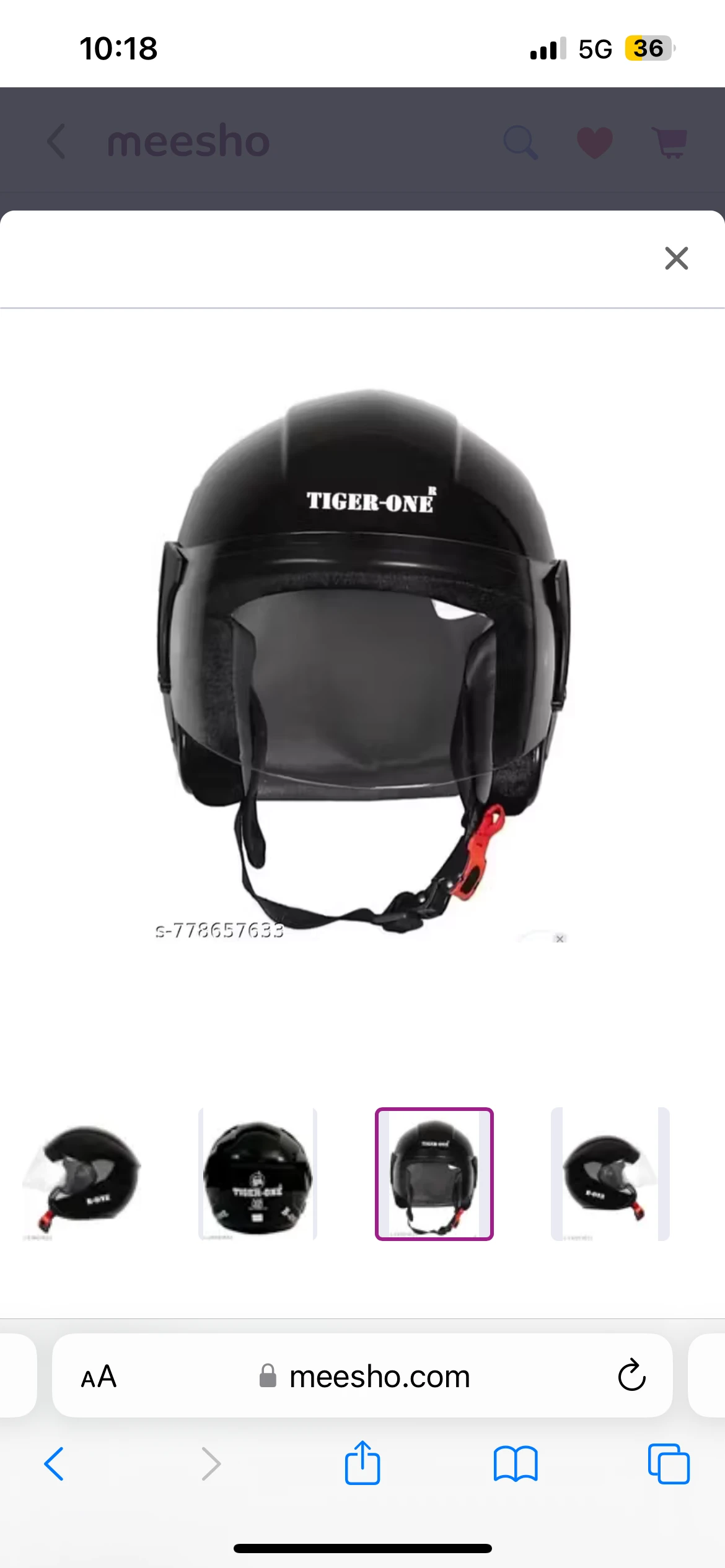Screen dimensions: 725x1568
Task: Reload the meesho.com page
Action: click(631, 1376)
